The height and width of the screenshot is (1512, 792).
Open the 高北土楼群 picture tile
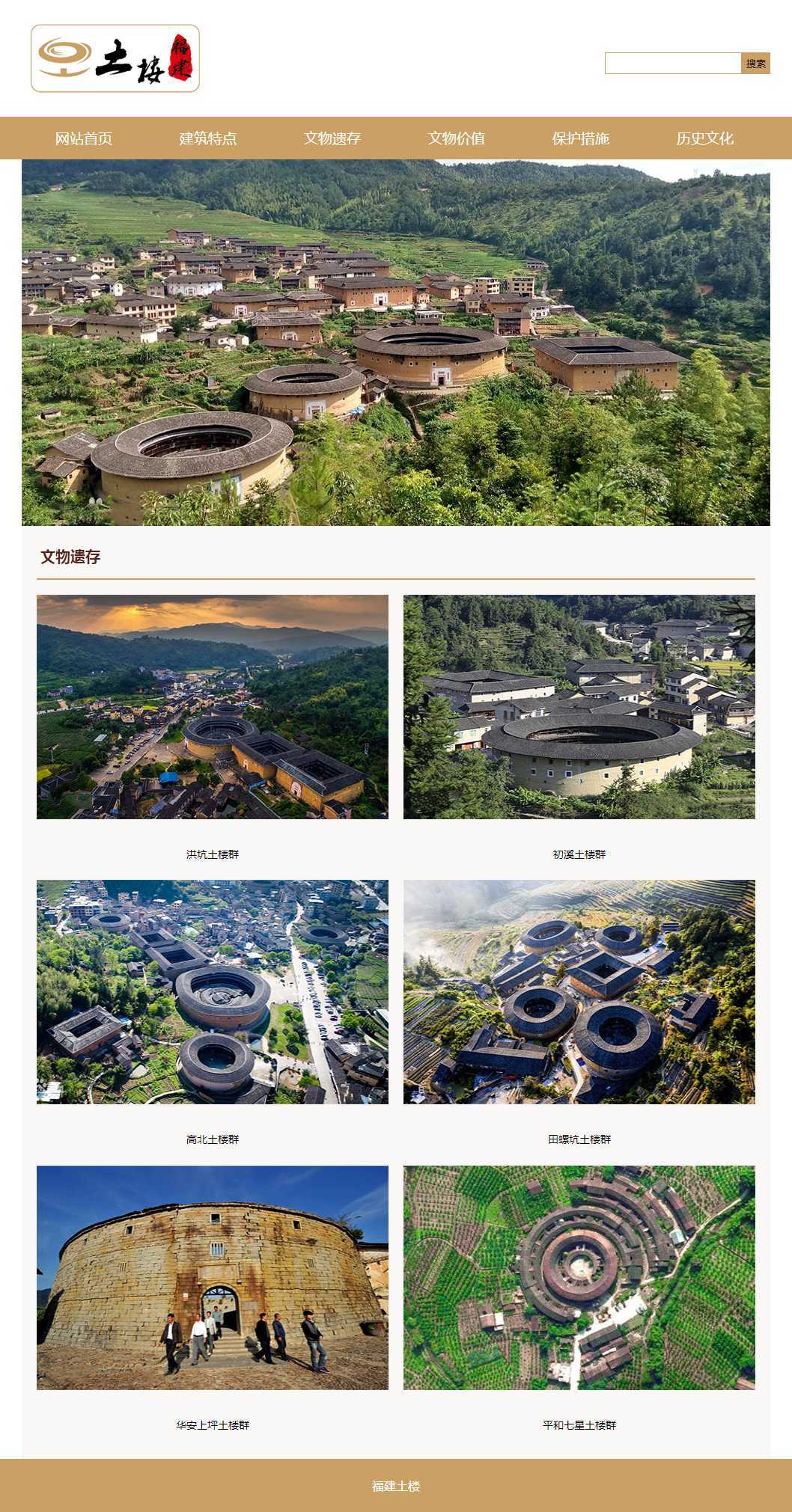tap(213, 992)
